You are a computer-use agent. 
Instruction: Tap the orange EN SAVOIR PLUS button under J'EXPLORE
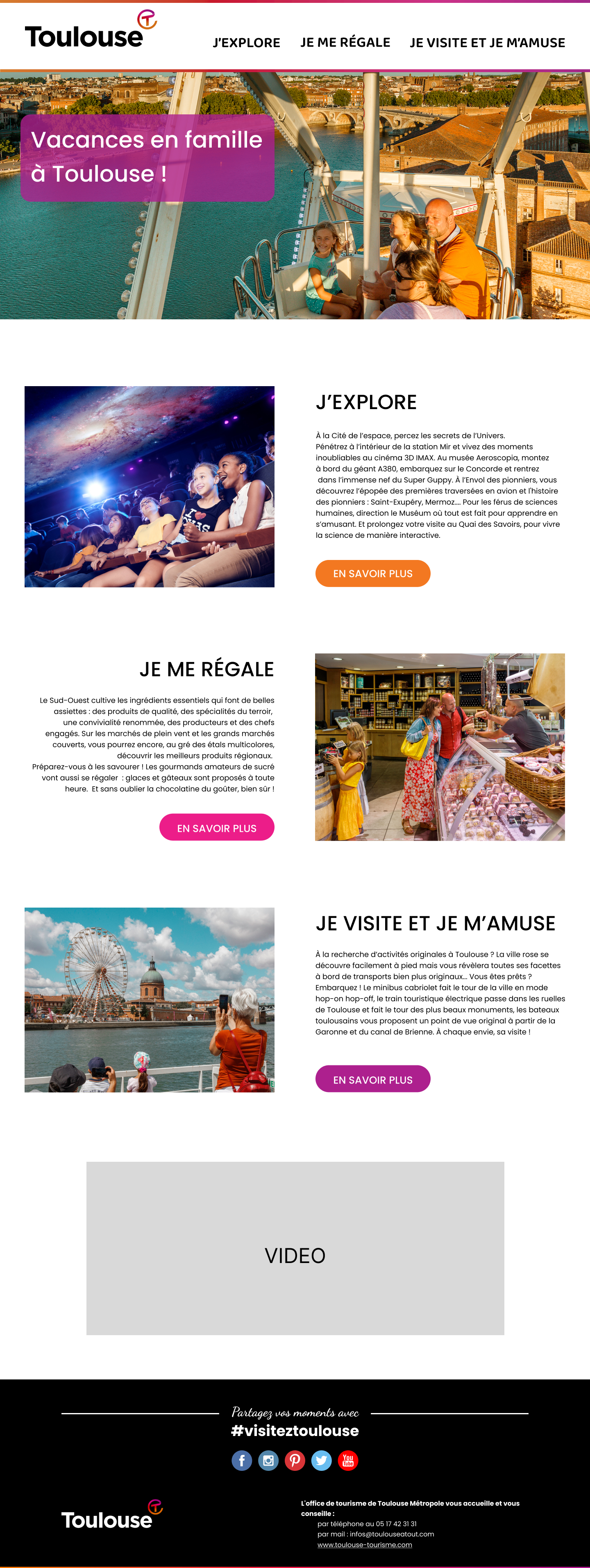click(x=372, y=573)
